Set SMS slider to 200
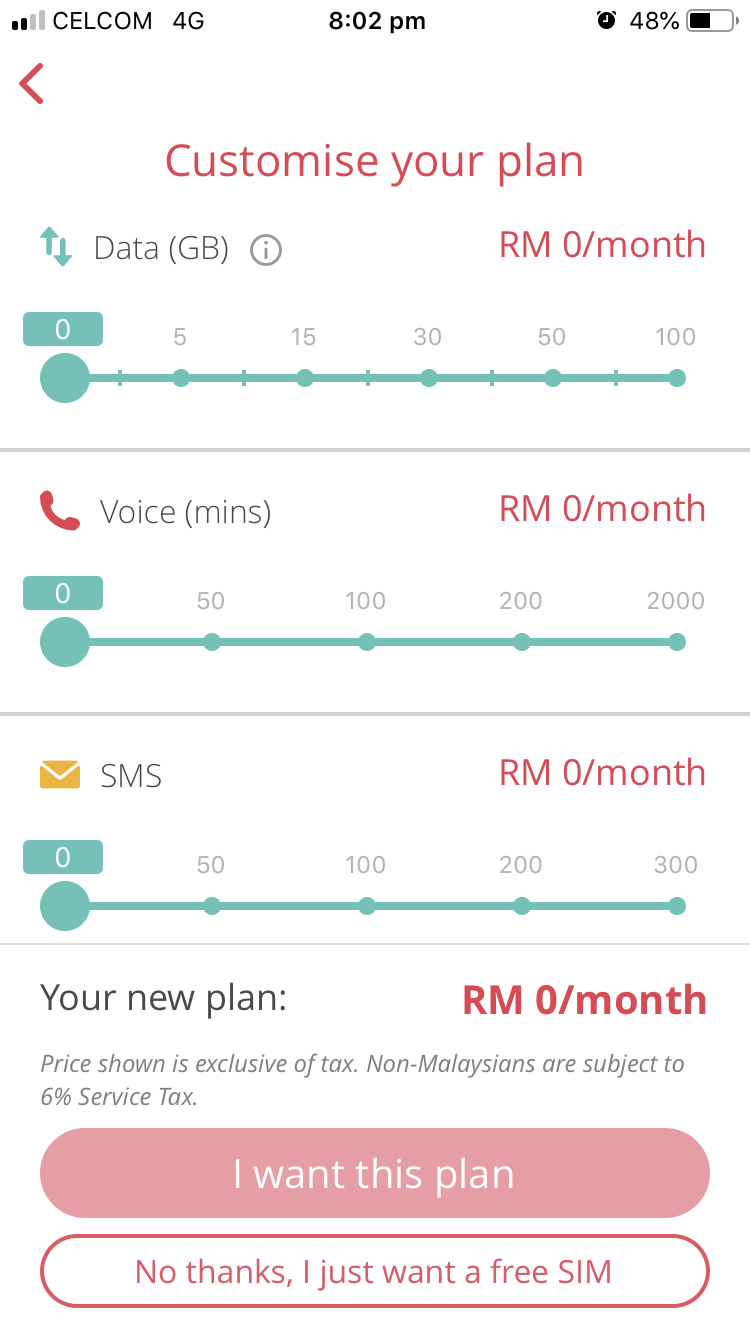750x1334 pixels. (x=522, y=906)
